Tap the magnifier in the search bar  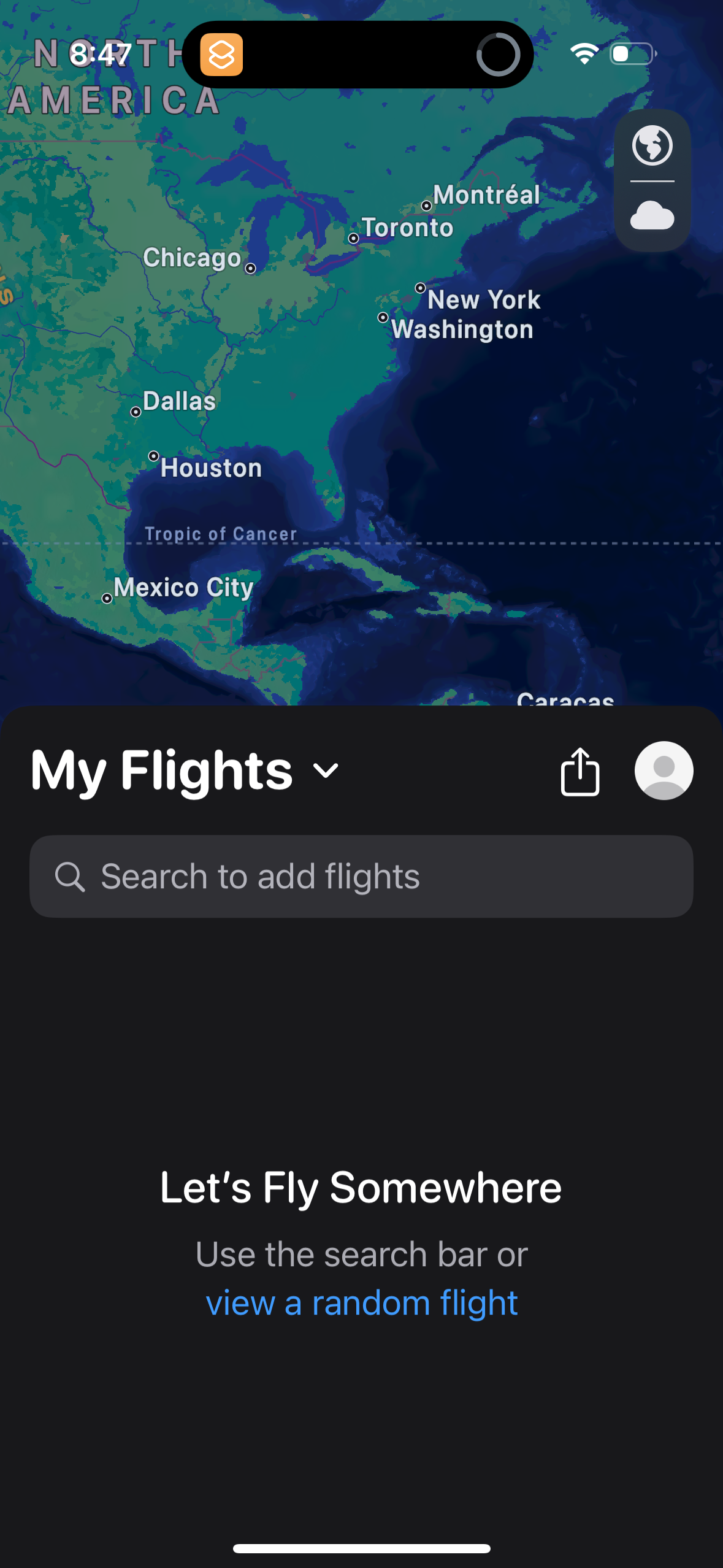[70, 876]
